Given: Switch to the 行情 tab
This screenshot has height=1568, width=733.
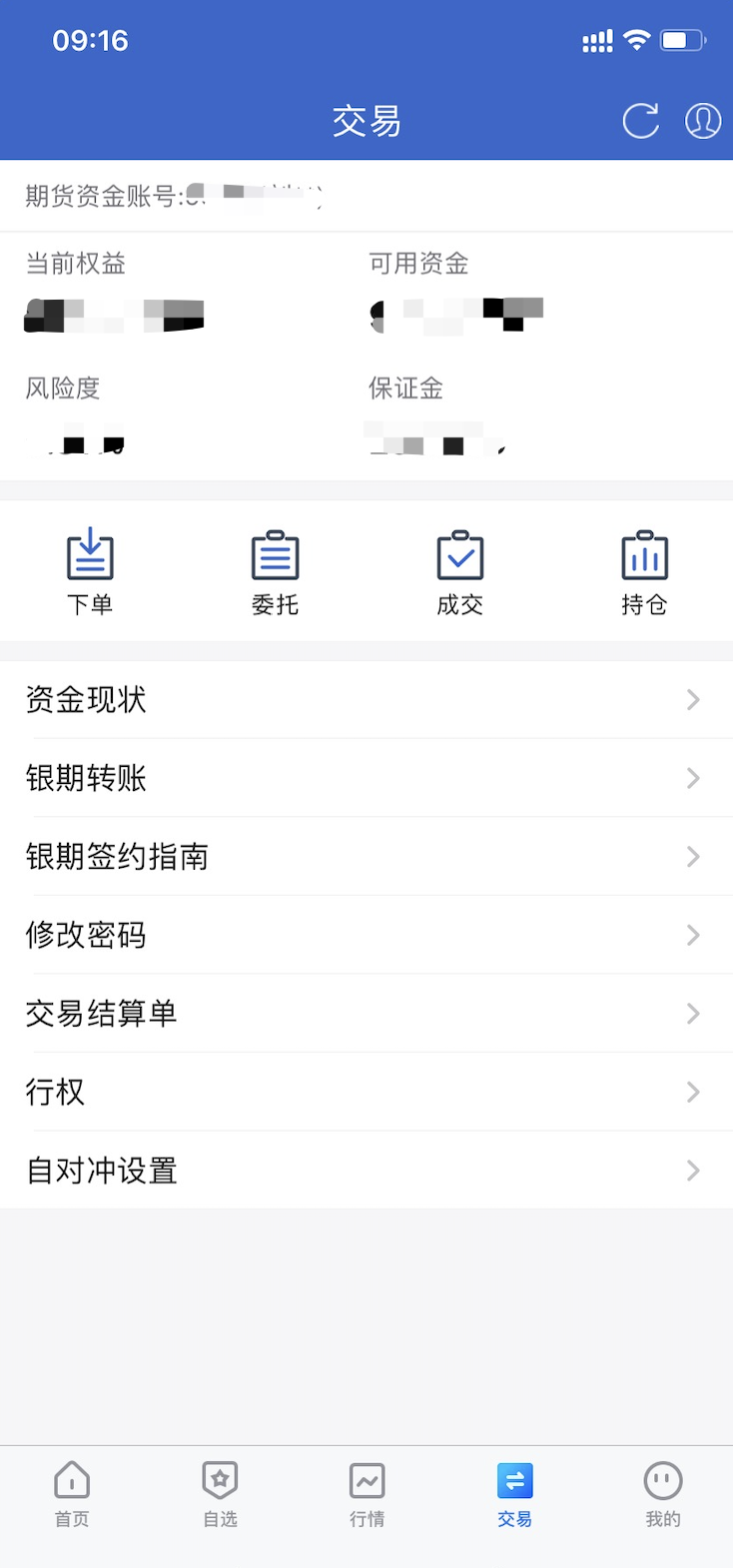Looking at the screenshot, I should tap(366, 1494).
